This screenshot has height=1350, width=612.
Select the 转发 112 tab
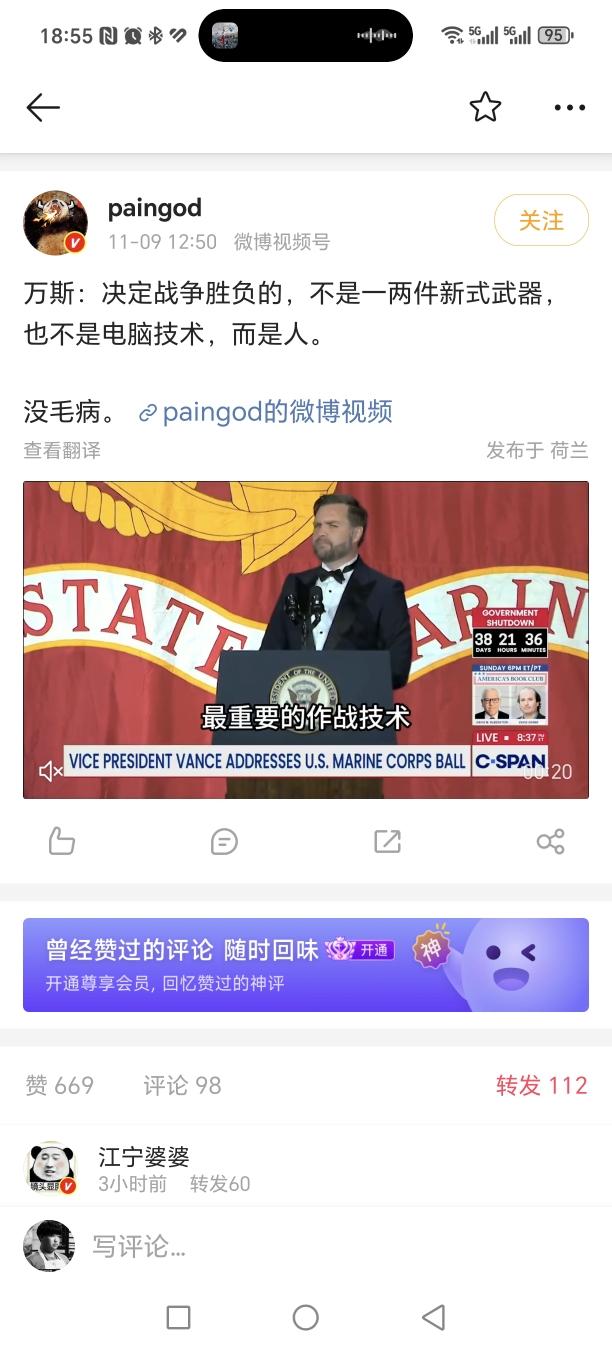(x=541, y=1085)
